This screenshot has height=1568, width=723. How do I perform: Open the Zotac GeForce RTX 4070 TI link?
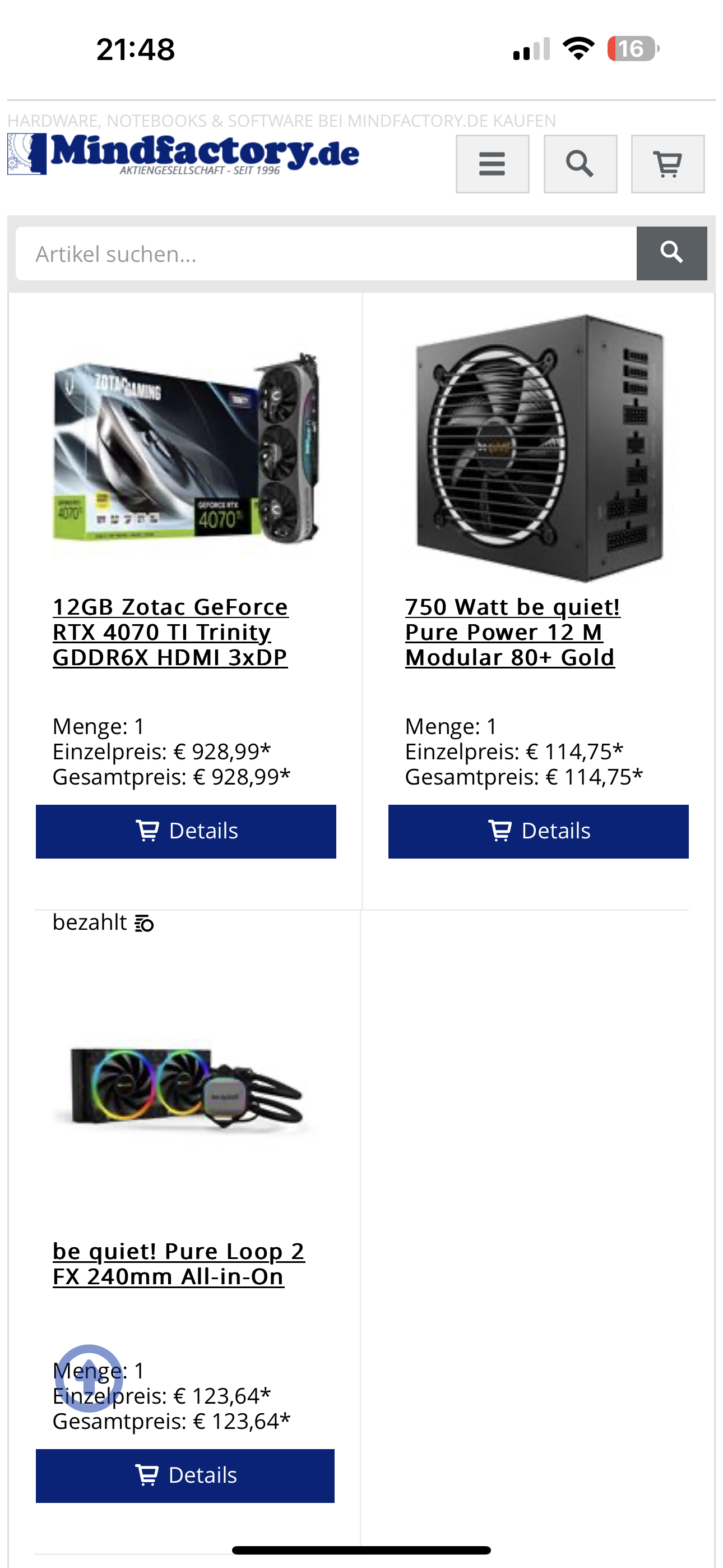click(170, 632)
